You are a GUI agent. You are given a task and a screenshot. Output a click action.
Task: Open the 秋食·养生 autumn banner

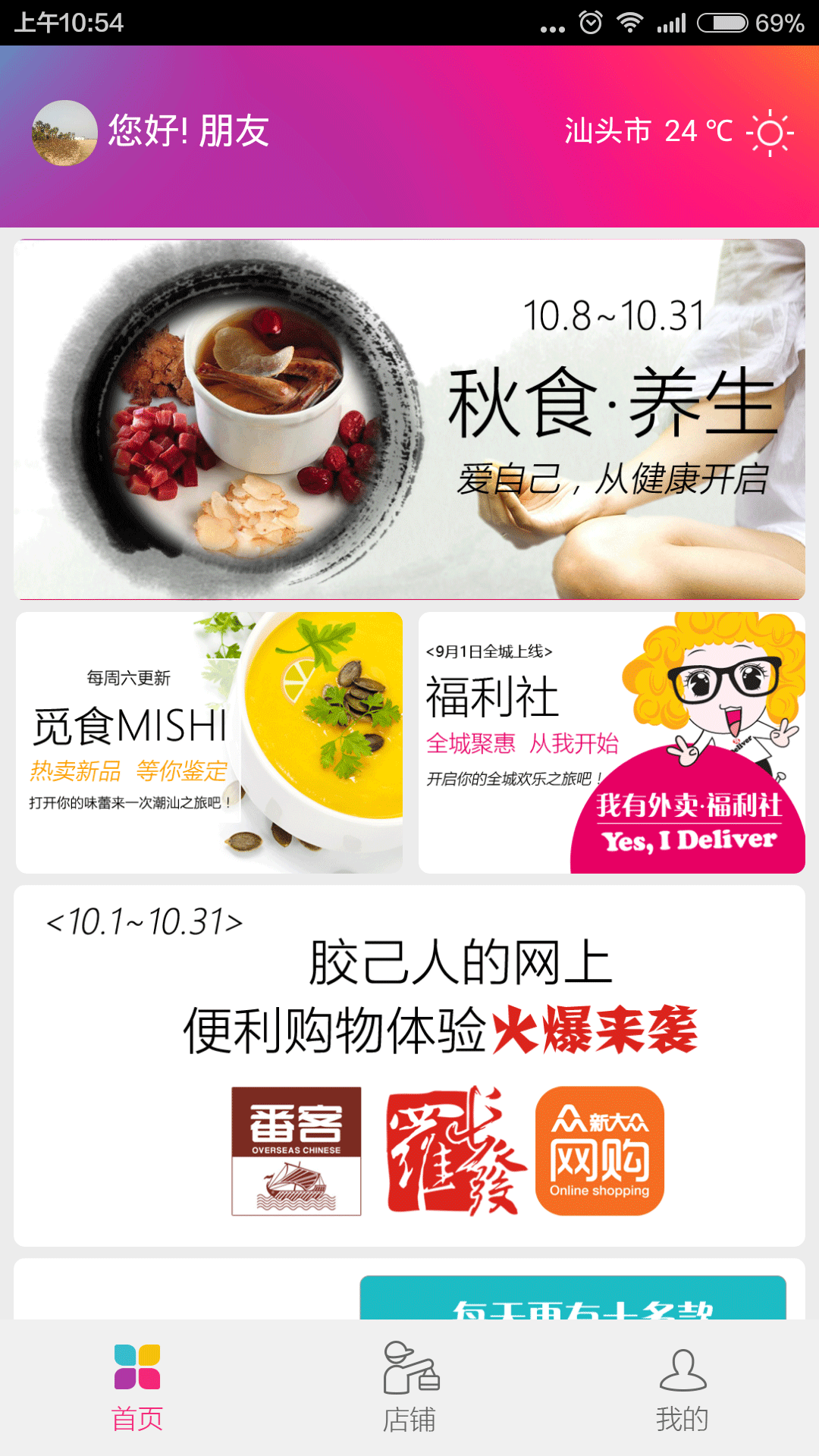point(409,419)
